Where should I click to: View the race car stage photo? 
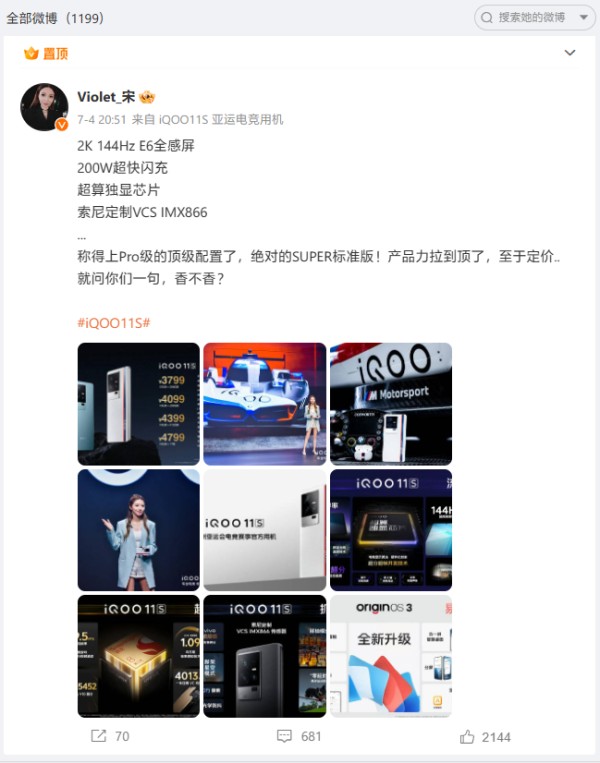pos(265,404)
